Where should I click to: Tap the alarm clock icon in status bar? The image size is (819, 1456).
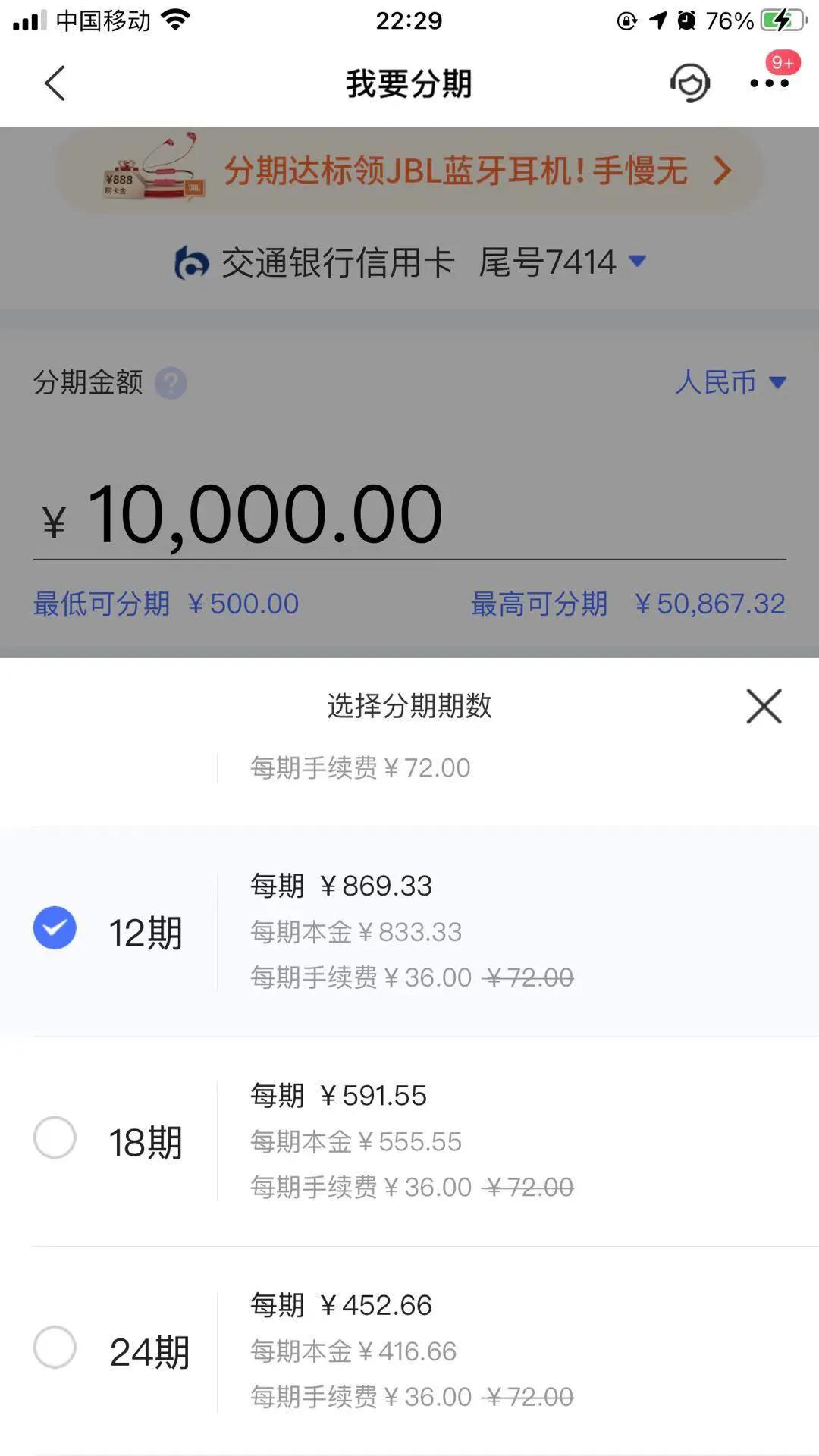click(686, 20)
